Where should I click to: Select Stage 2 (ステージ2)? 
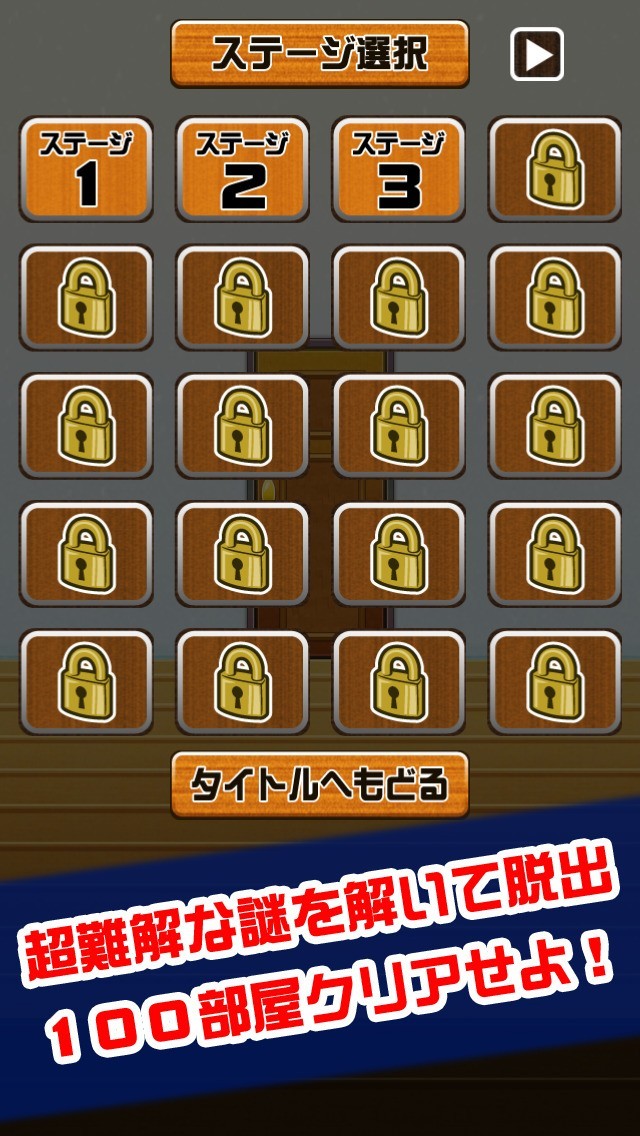[x=243, y=169]
